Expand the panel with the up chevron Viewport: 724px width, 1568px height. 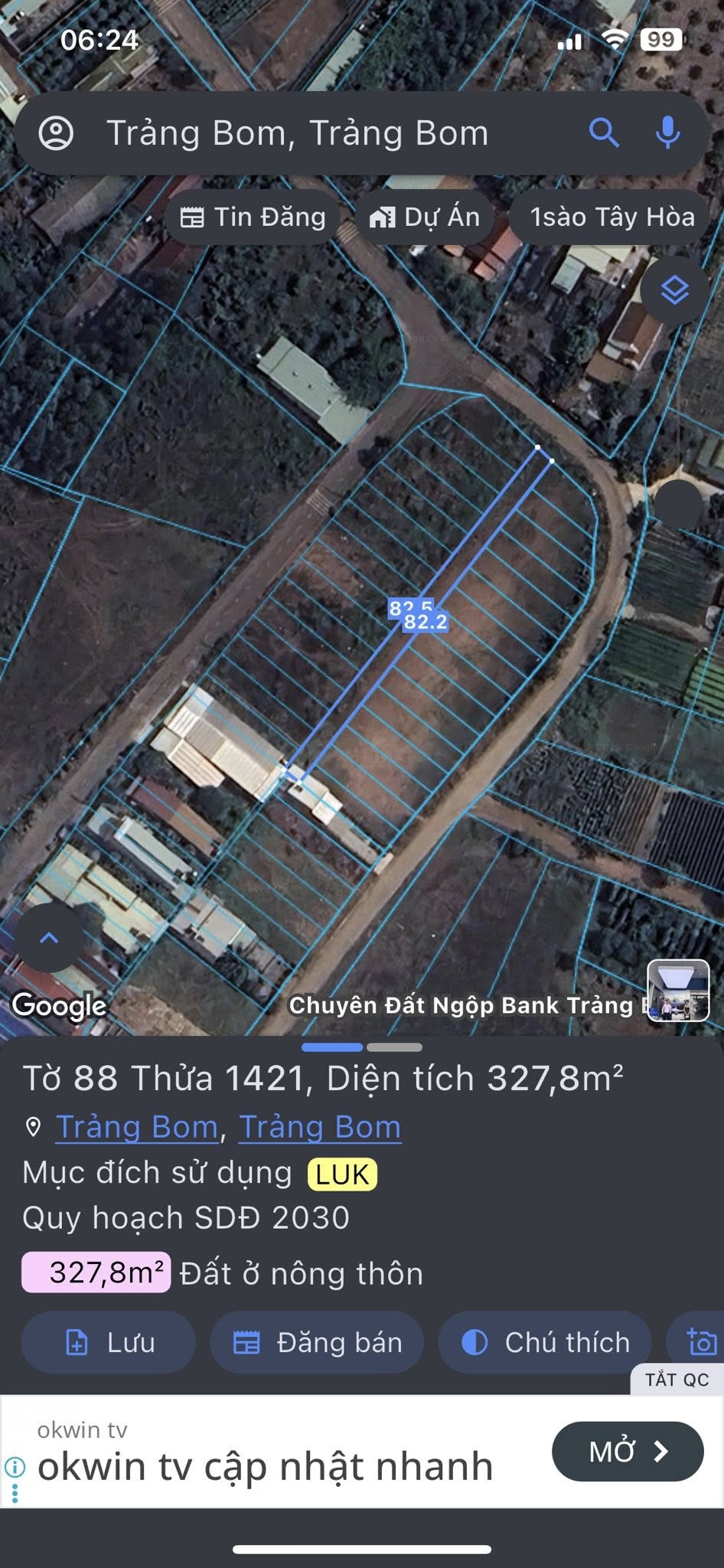49,938
